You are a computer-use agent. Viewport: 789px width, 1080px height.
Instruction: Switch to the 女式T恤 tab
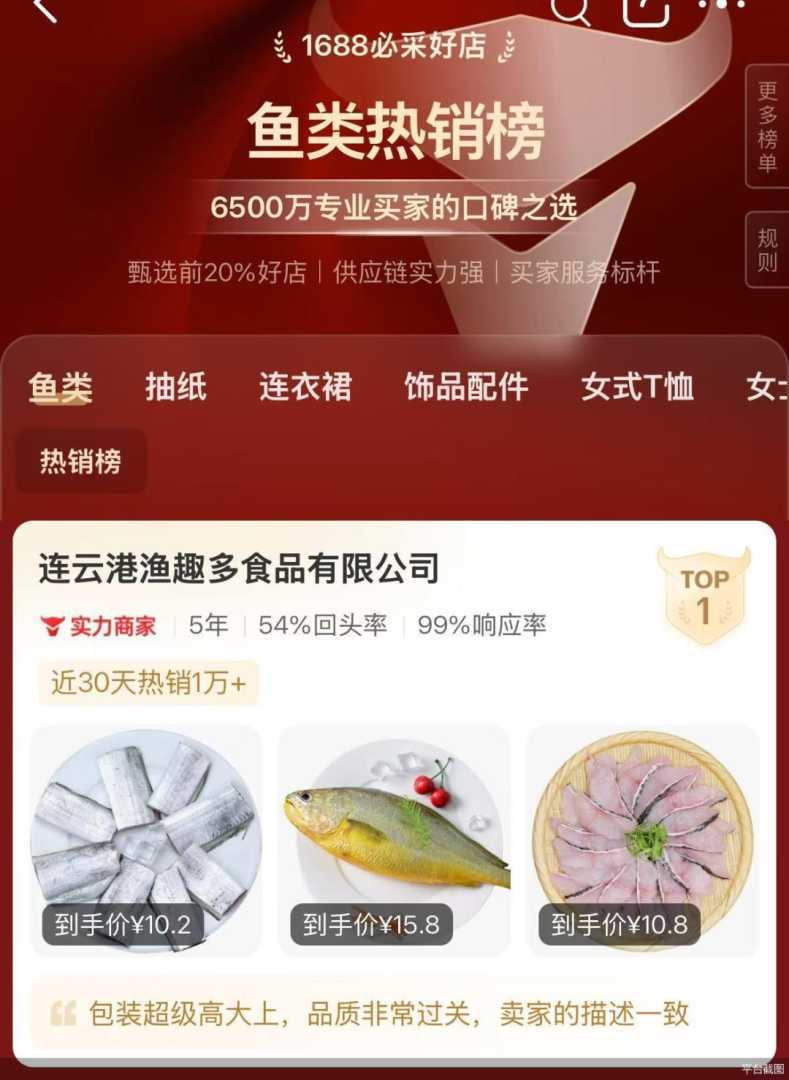637,387
